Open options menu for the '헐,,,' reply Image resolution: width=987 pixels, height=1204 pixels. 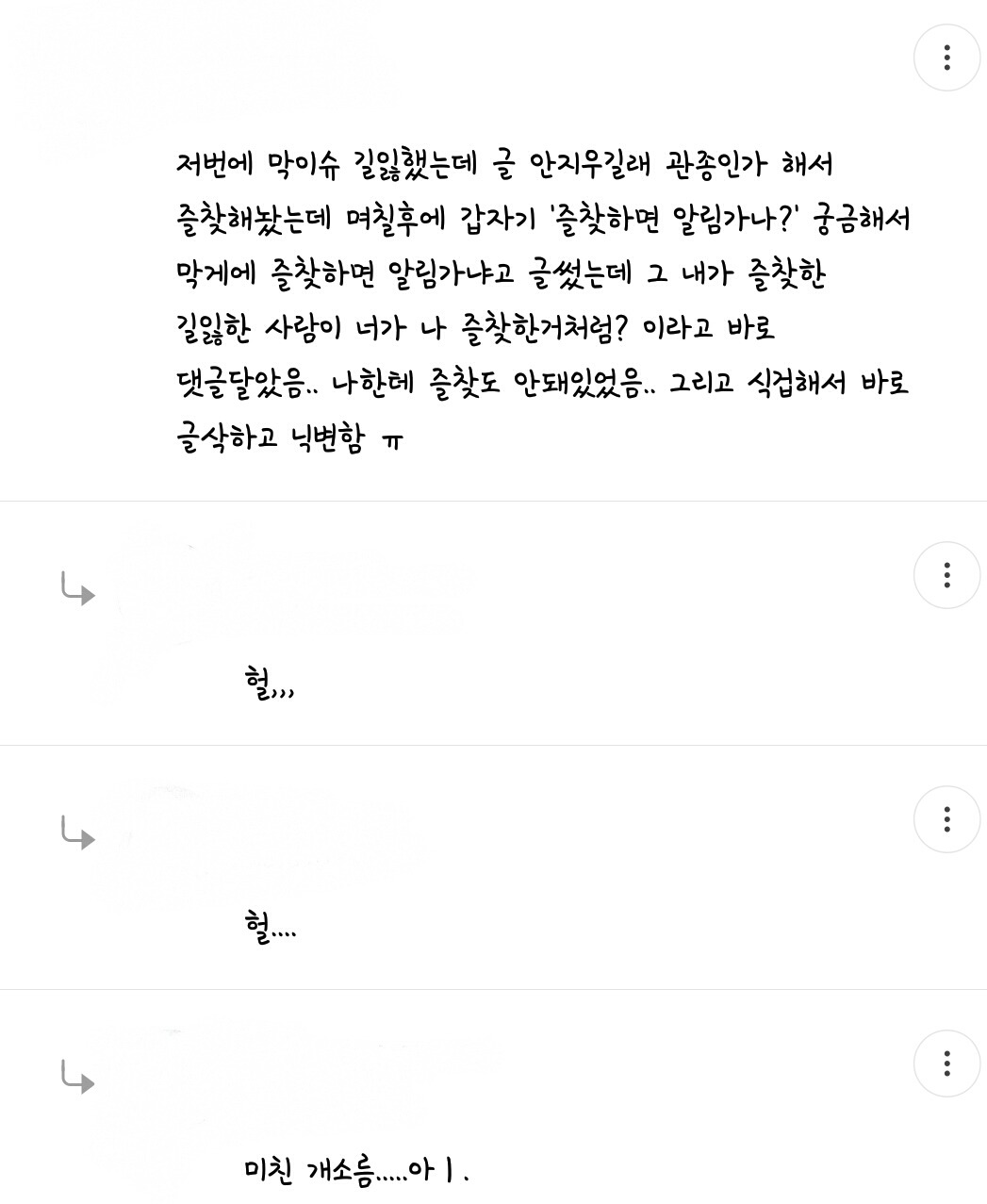(946, 575)
